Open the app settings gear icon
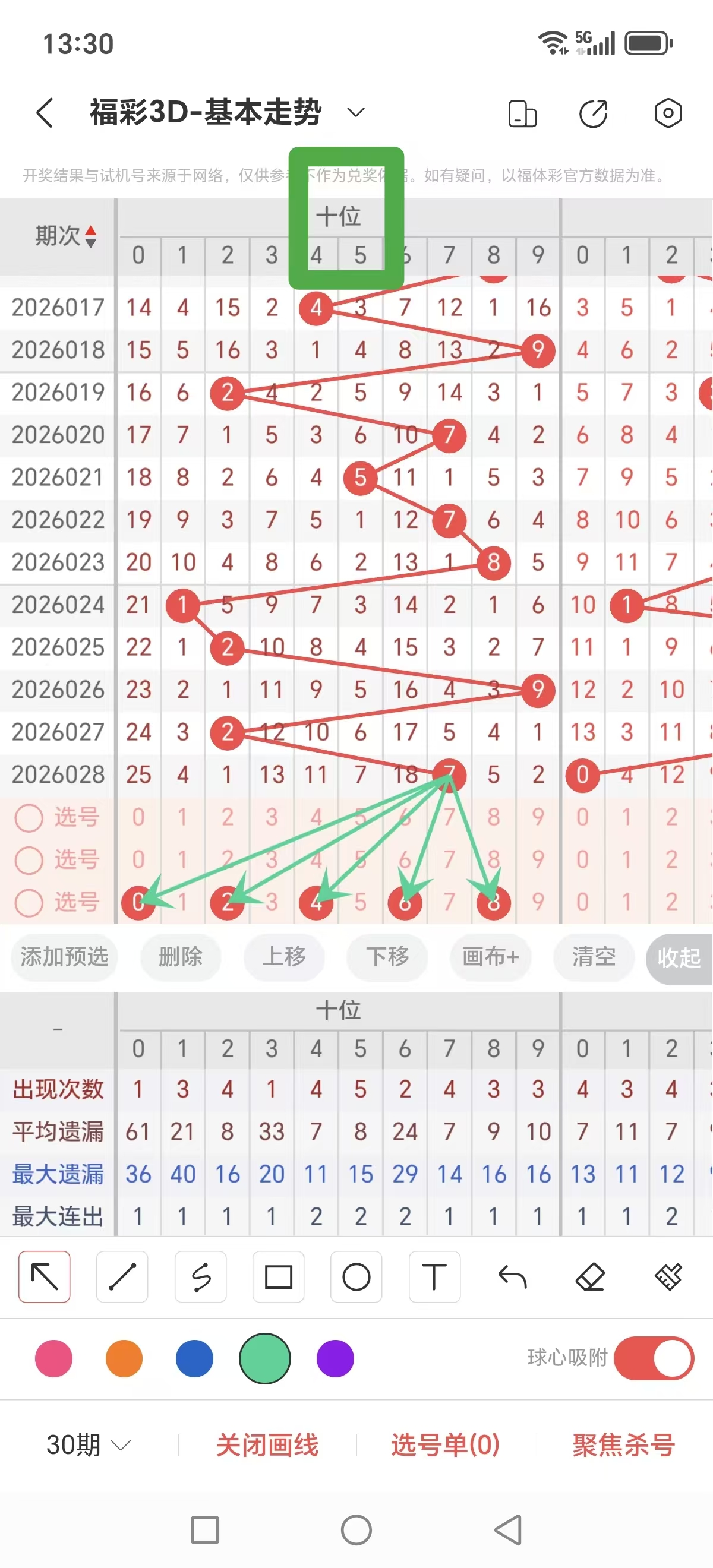713x1568 pixels. point(668,113)
